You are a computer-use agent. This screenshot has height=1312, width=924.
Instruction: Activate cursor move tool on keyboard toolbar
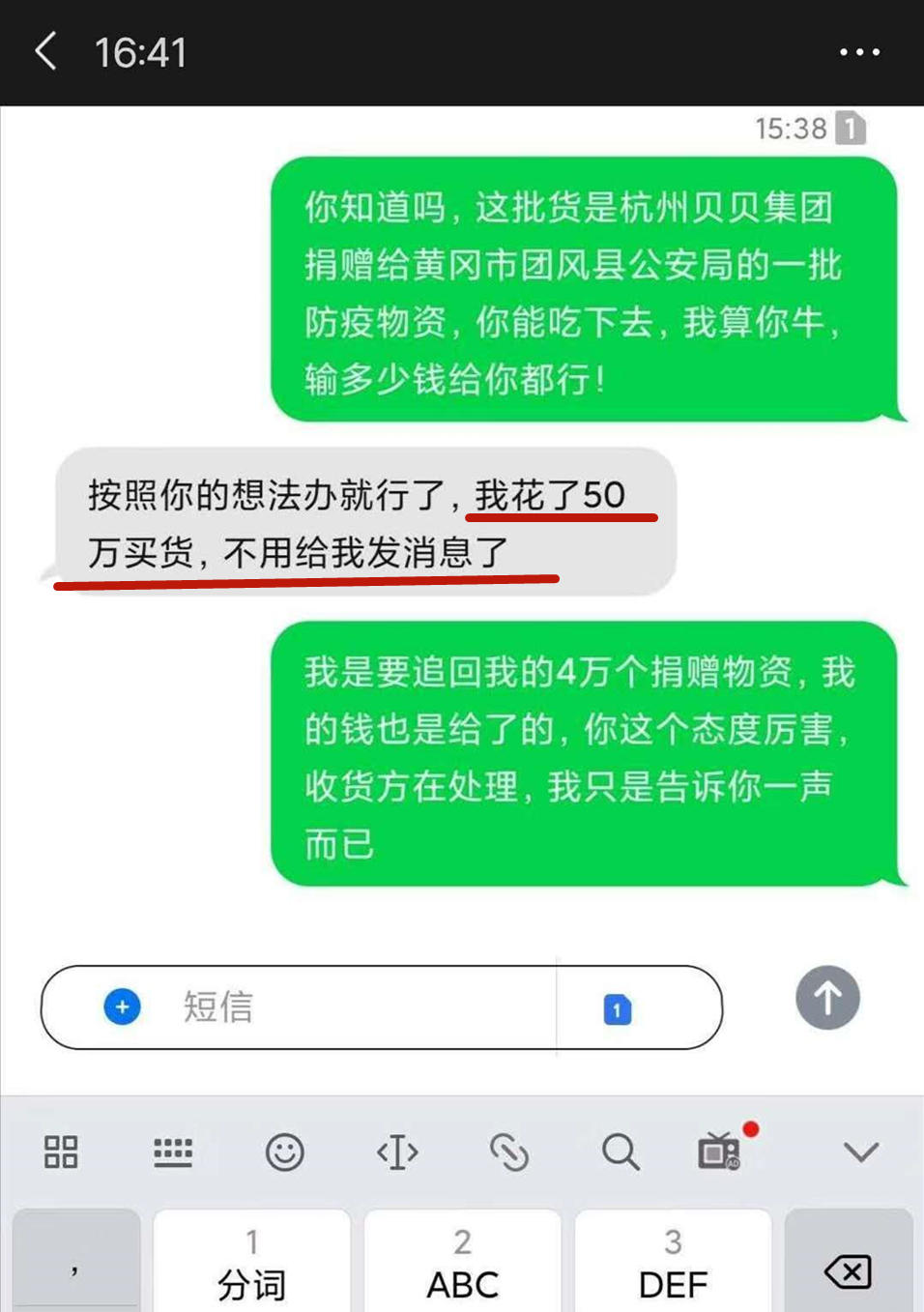(x=397, y=1152)
